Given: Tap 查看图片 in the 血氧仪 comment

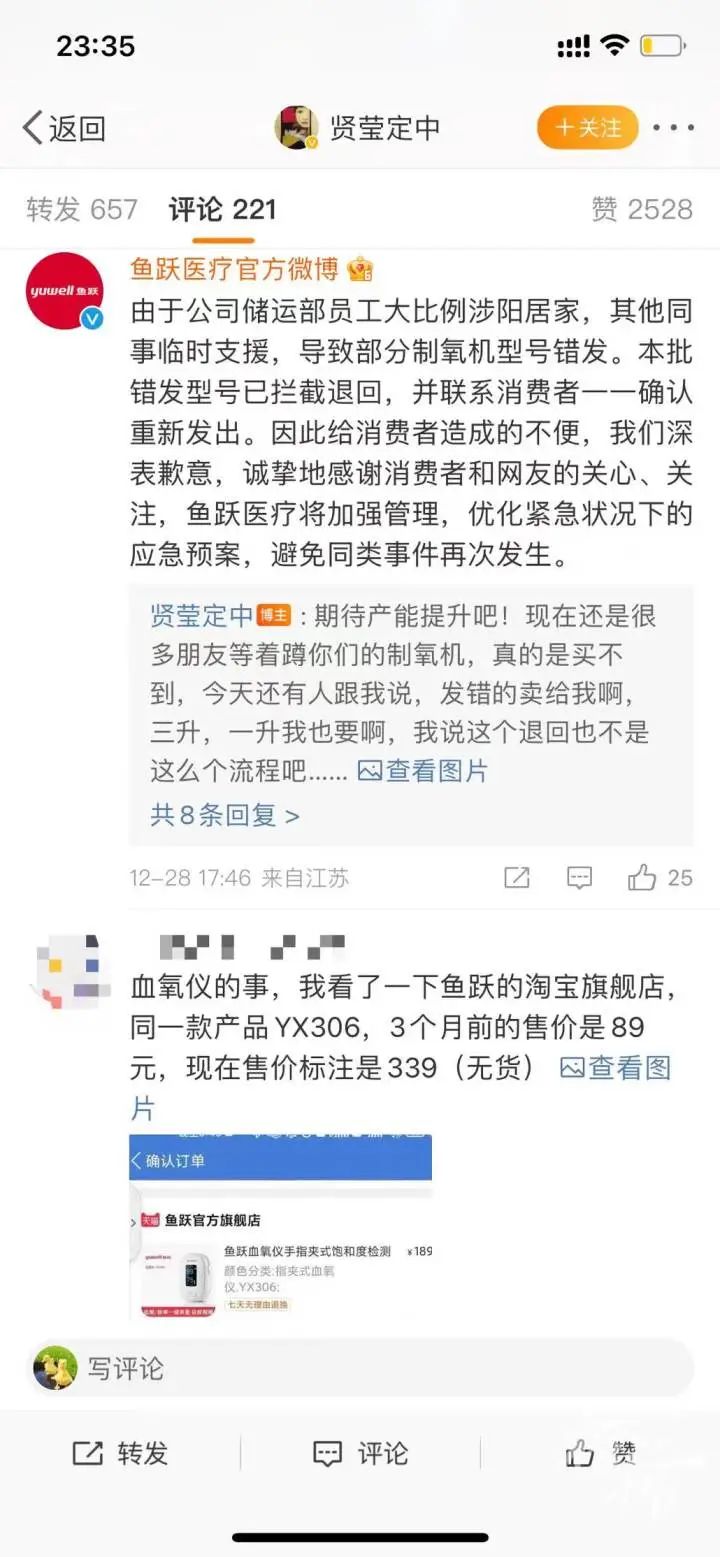Looking at the screenshot, I should point(614,1069).
